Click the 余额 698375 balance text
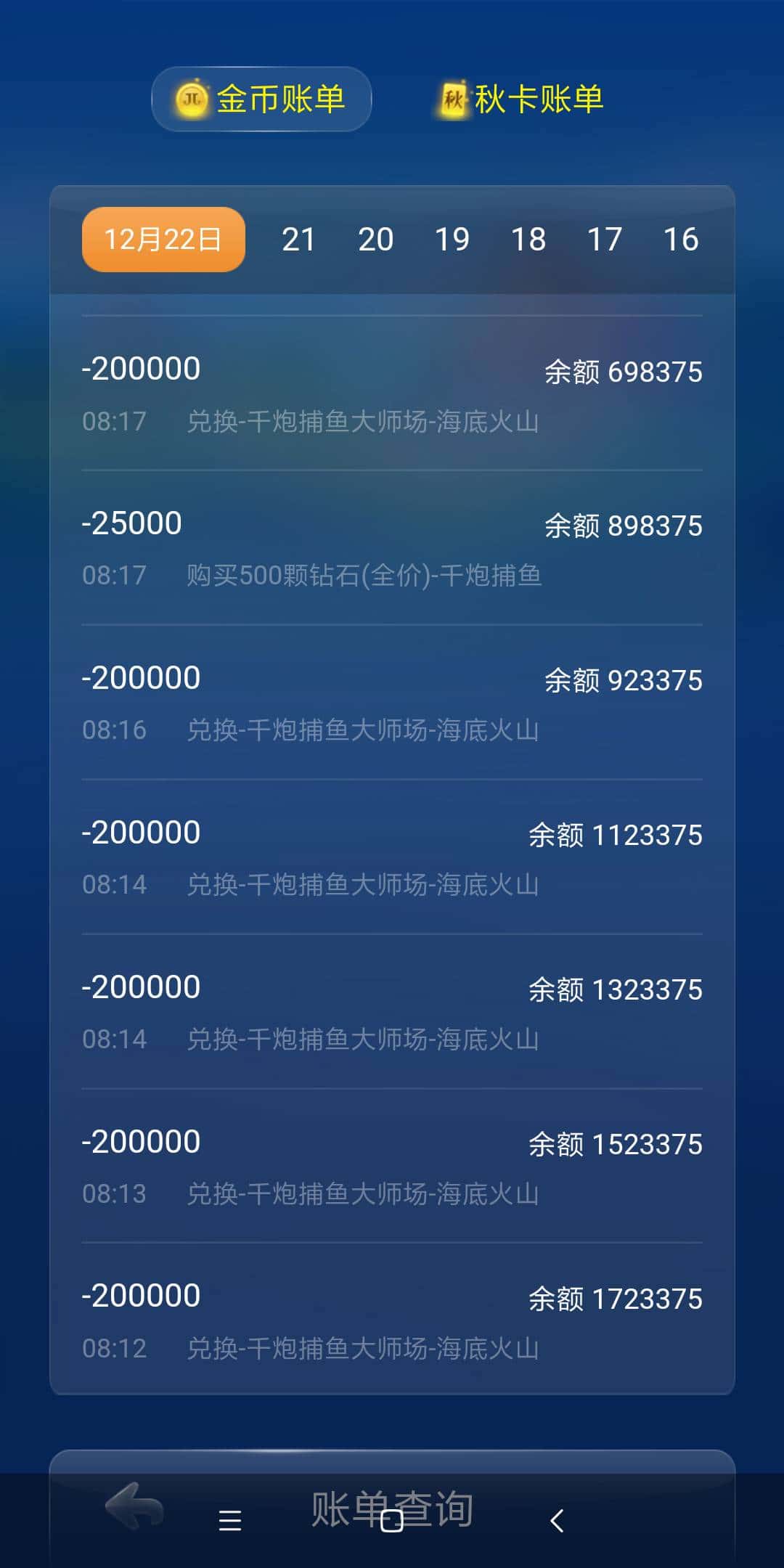 click(622, 371)
